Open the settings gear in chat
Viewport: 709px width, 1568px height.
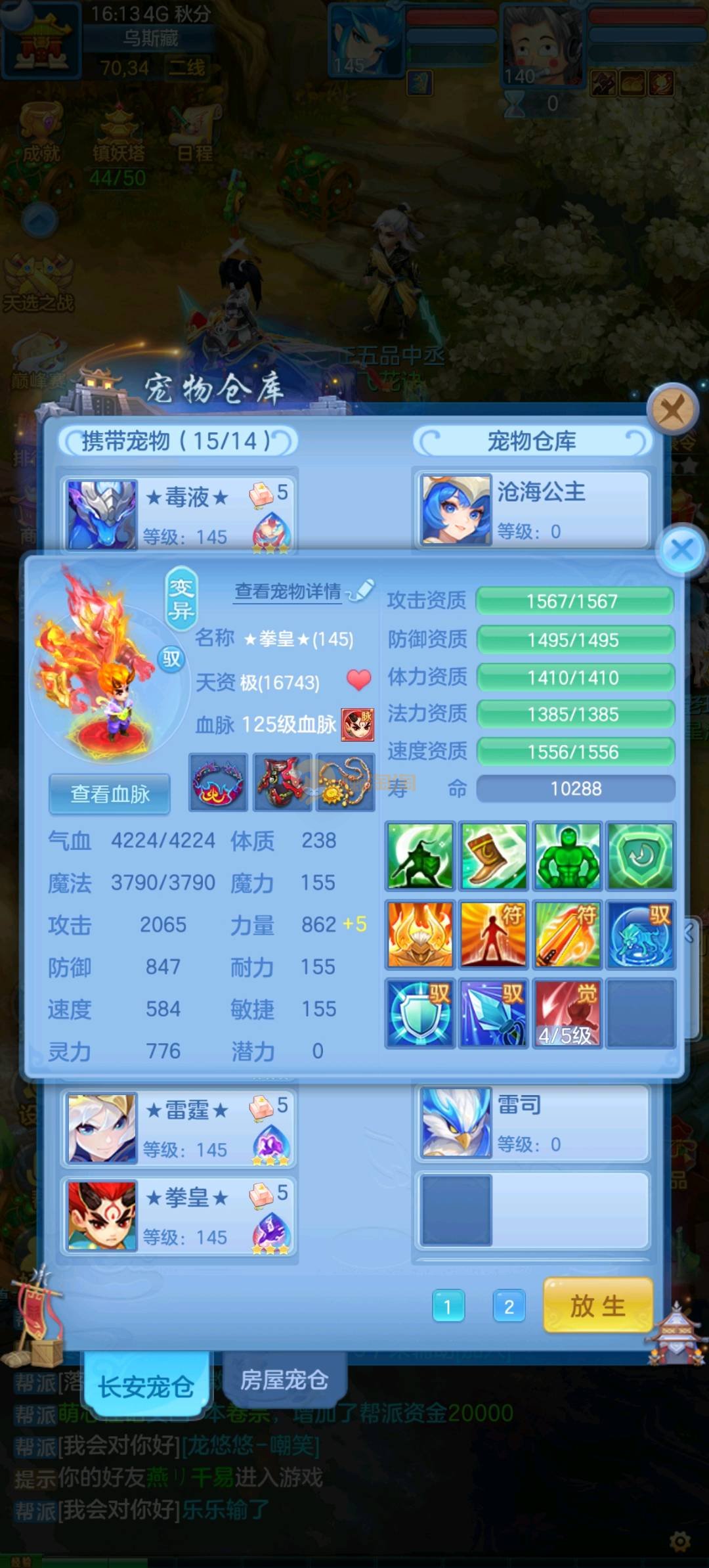click(679, 1540)
